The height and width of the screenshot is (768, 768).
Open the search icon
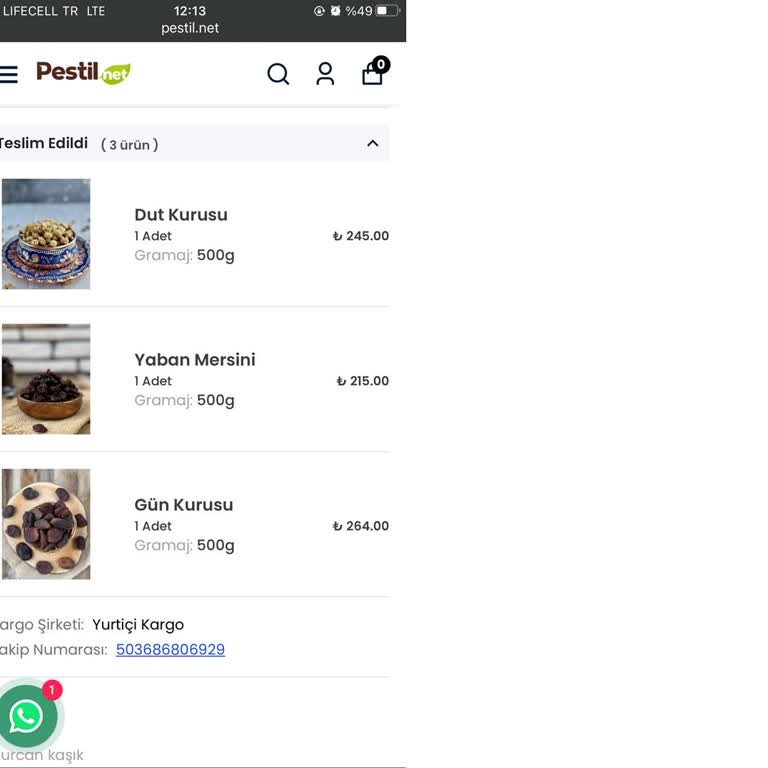pos(278,74)
